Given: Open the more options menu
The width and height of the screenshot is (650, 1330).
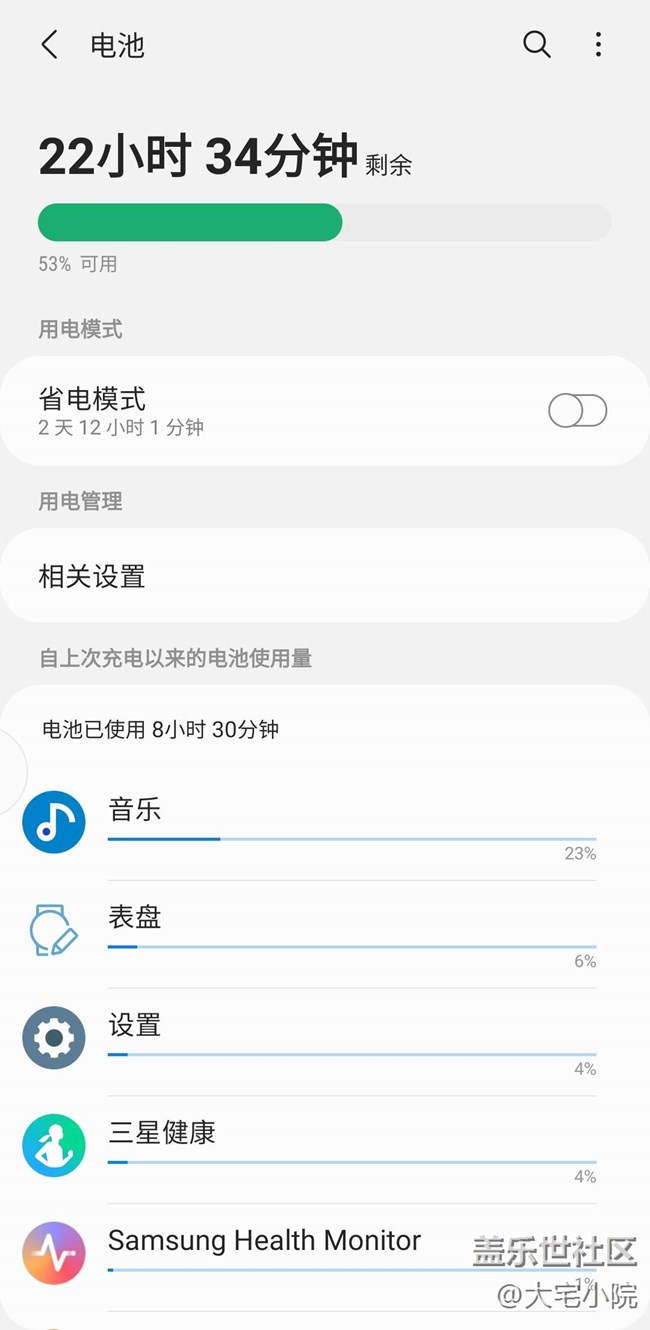Looking at the screenshot, I should click(598, 45).
